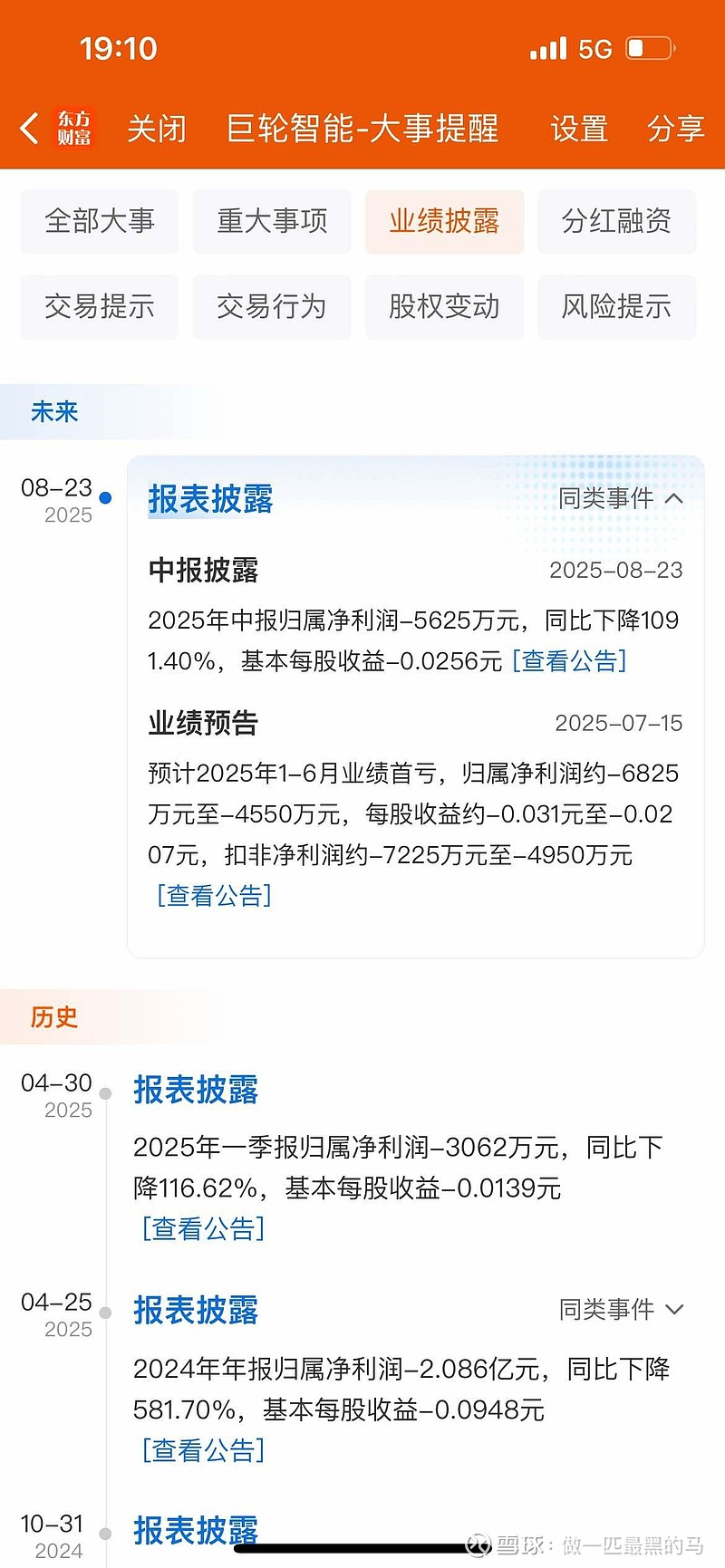Show 交易提示 events
Screen dimensions: 725x1568
click(100, 307)
